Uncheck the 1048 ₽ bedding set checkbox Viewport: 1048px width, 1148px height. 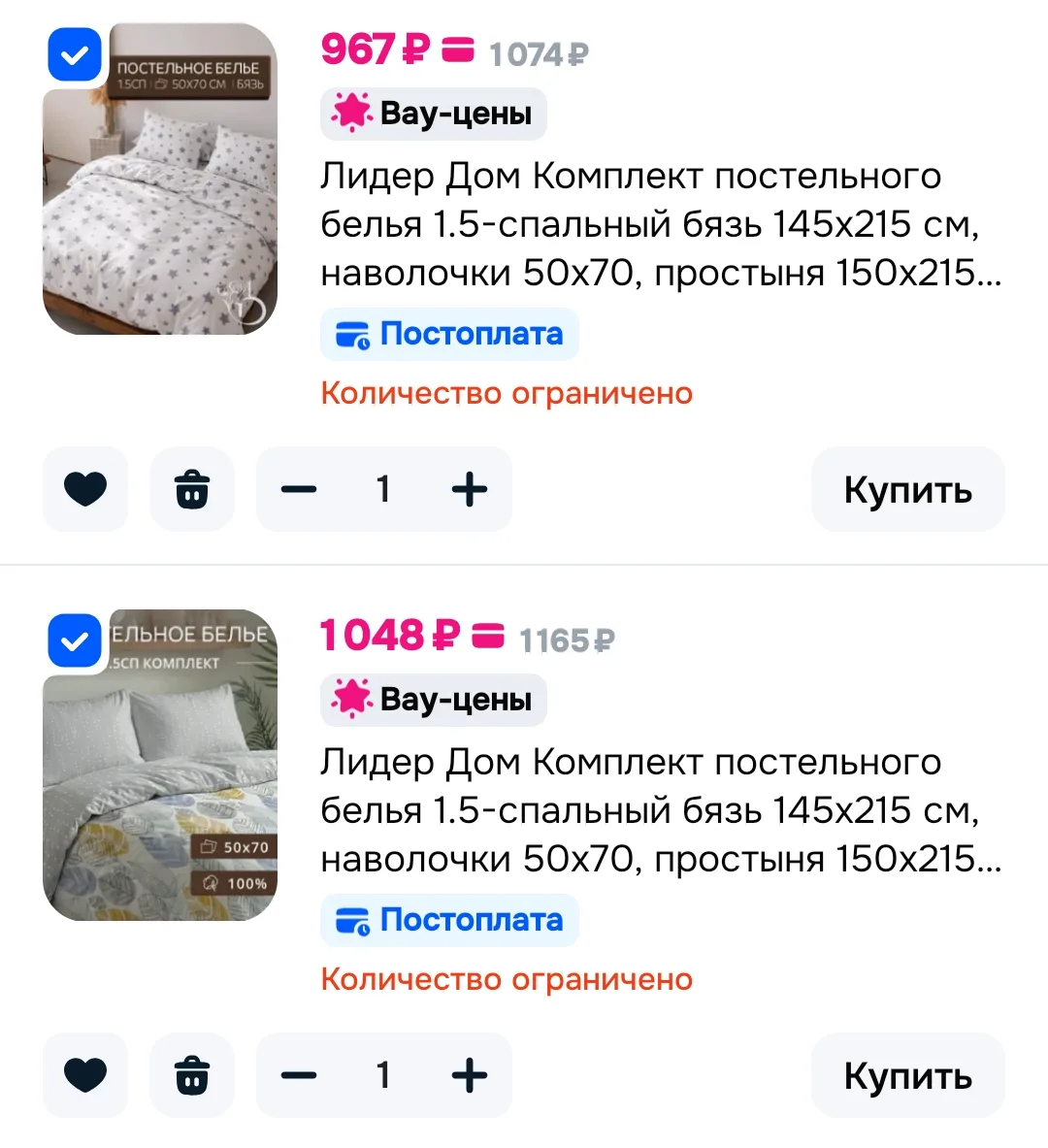coord(75,640)
